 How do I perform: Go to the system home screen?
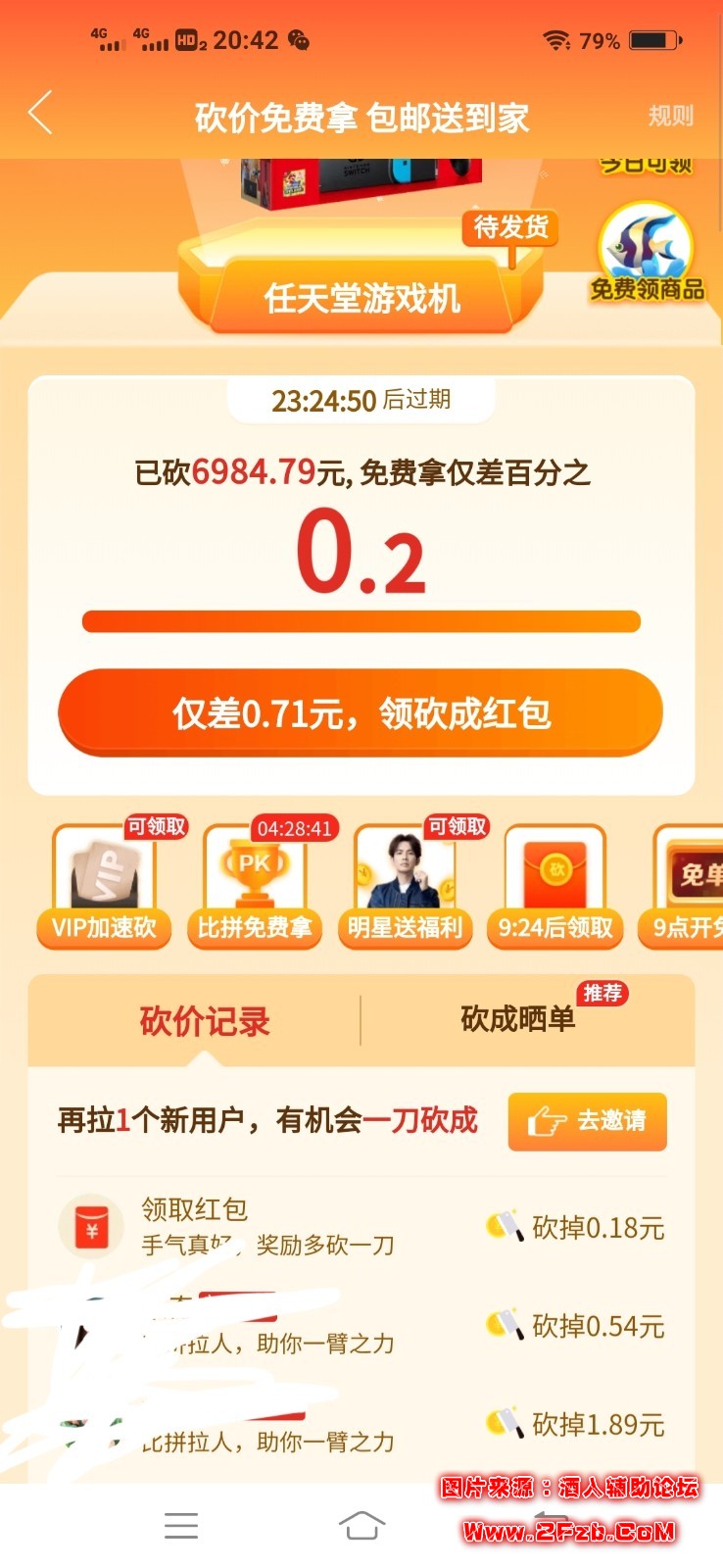pos(361,1525)
